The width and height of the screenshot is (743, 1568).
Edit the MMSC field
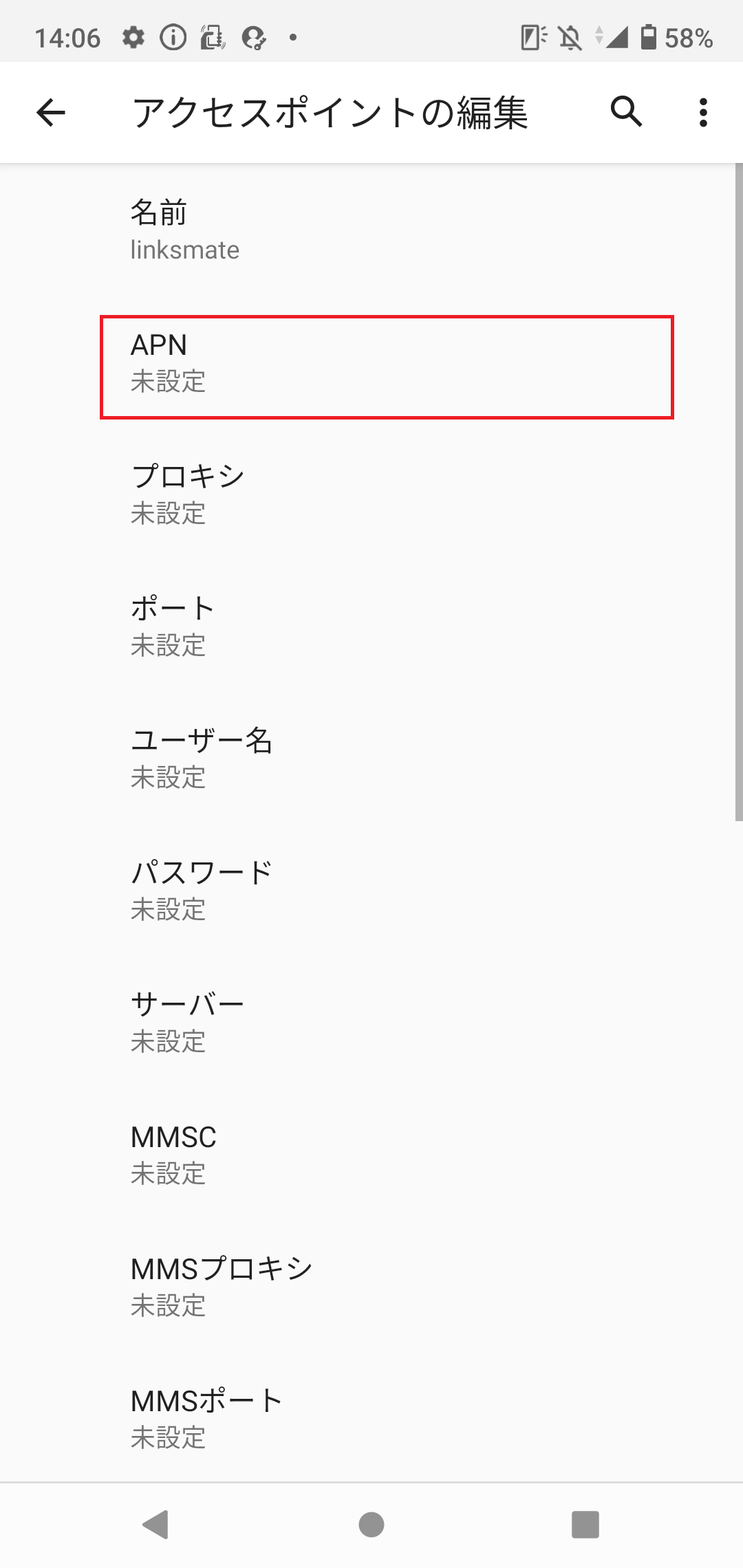click(371, 1155)
